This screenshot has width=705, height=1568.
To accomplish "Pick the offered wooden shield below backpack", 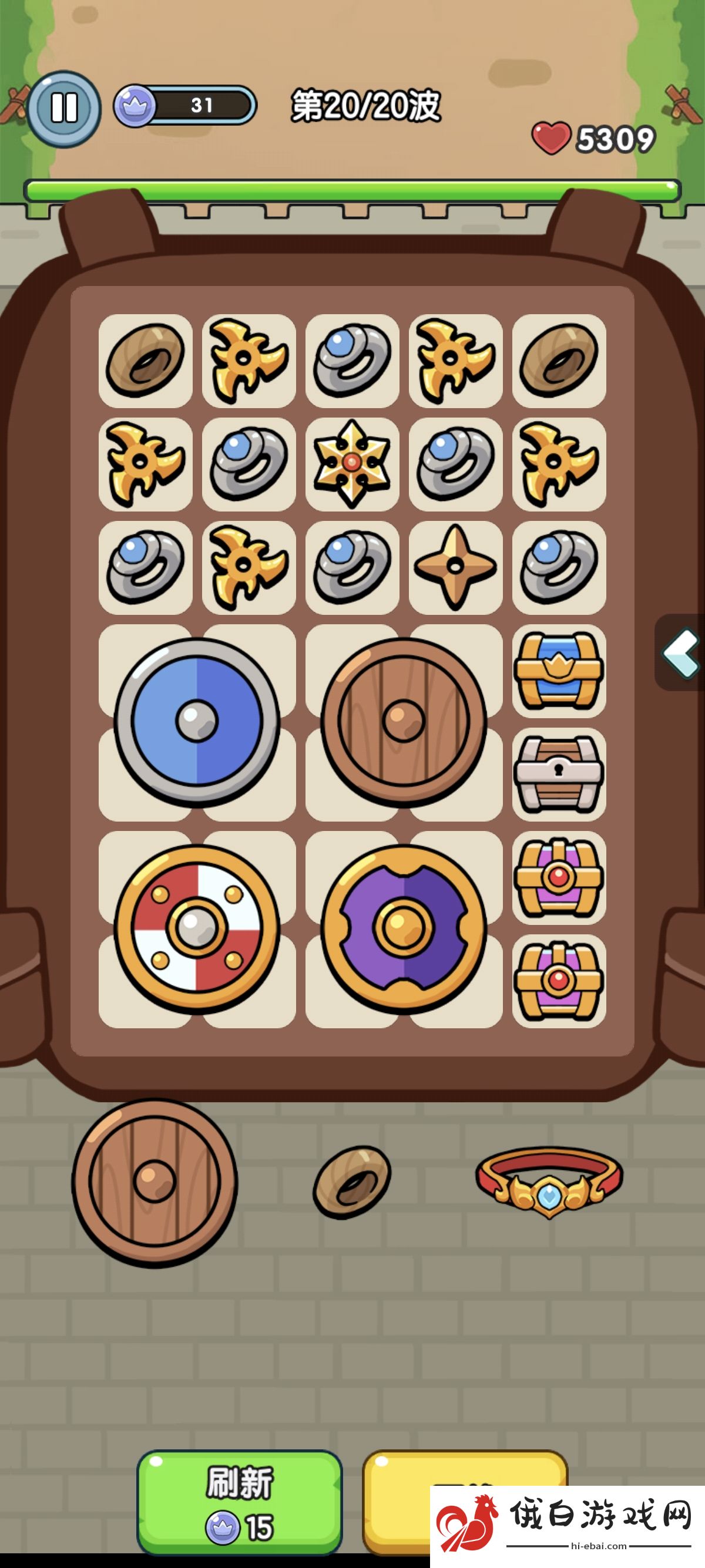I will tap(154, 1182).
